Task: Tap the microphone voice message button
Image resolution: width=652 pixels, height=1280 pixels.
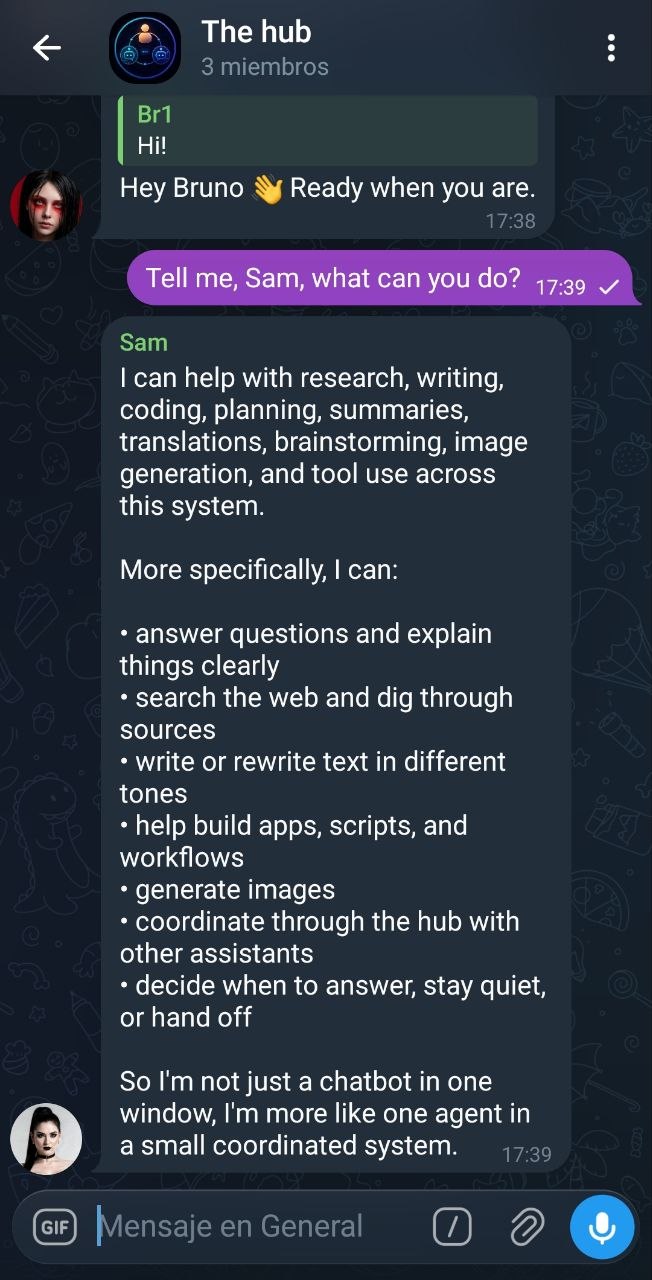Action: [602, 1227]
